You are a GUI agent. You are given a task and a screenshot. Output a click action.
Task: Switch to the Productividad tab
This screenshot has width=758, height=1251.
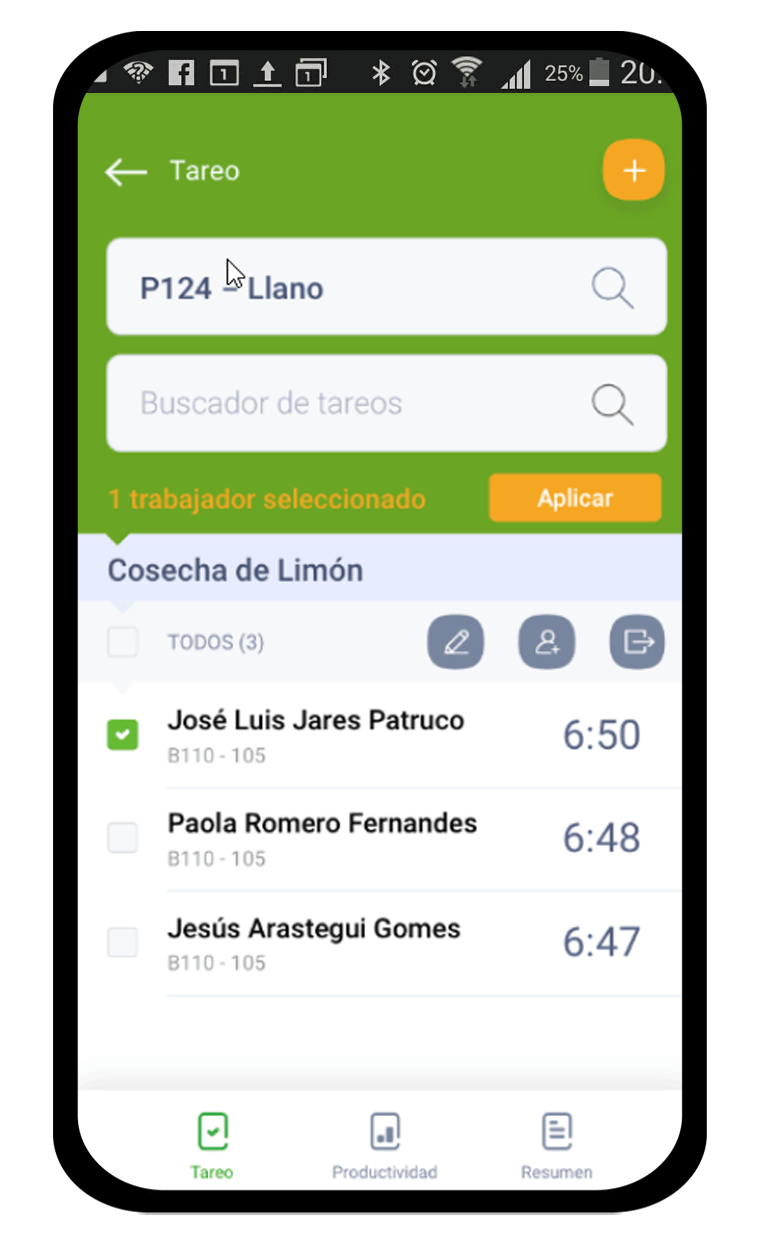pyautogui.click(x=384, y=1142)
